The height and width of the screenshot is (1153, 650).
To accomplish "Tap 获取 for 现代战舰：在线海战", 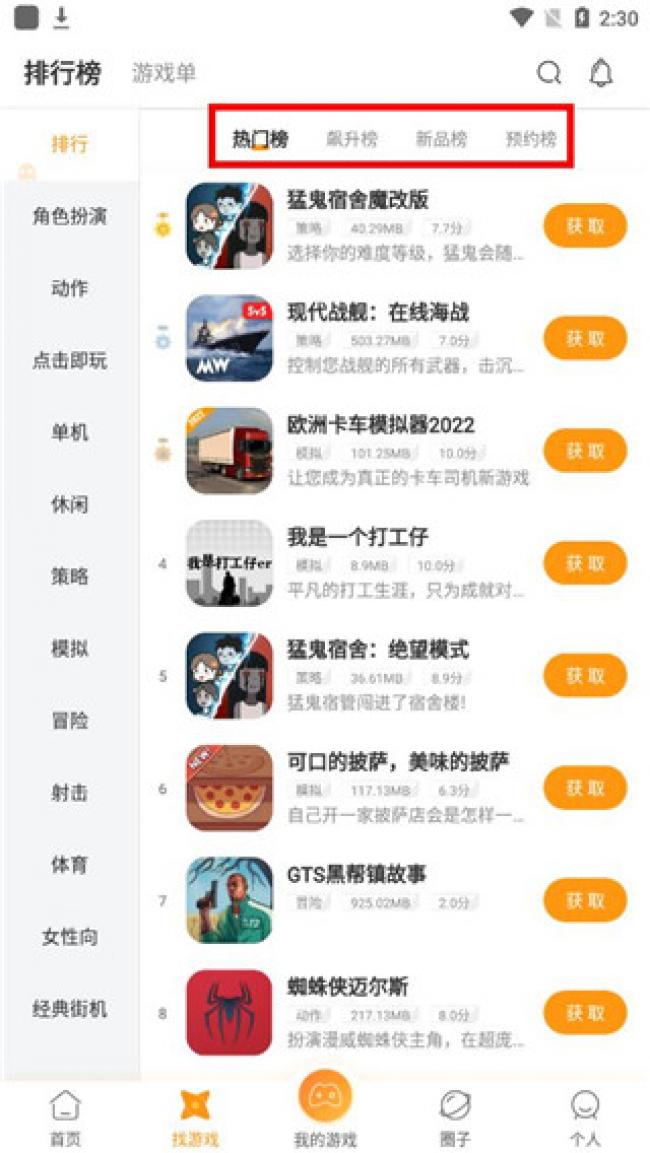I will [x=585, y=338].
